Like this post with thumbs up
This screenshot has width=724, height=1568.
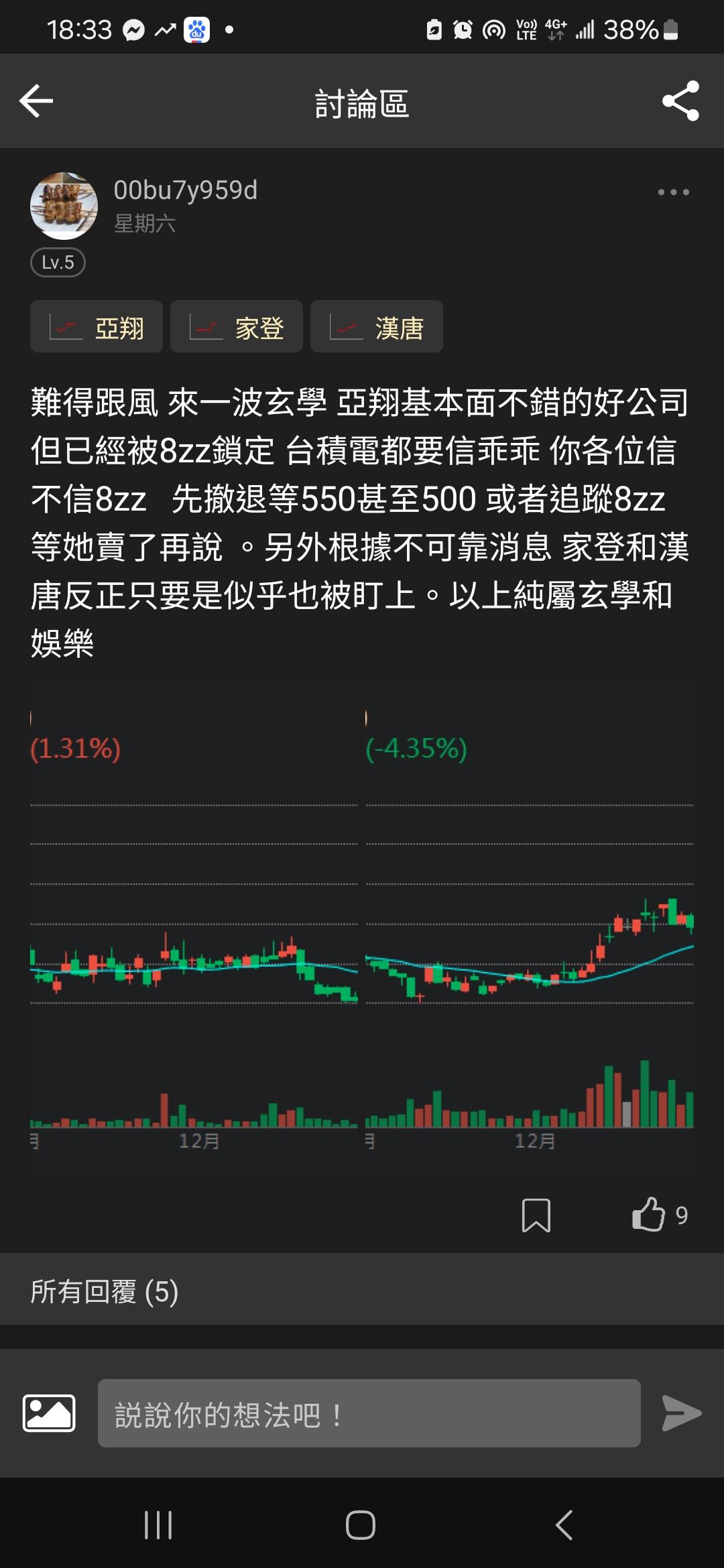pyautogui.click(x=648, y=1214)
